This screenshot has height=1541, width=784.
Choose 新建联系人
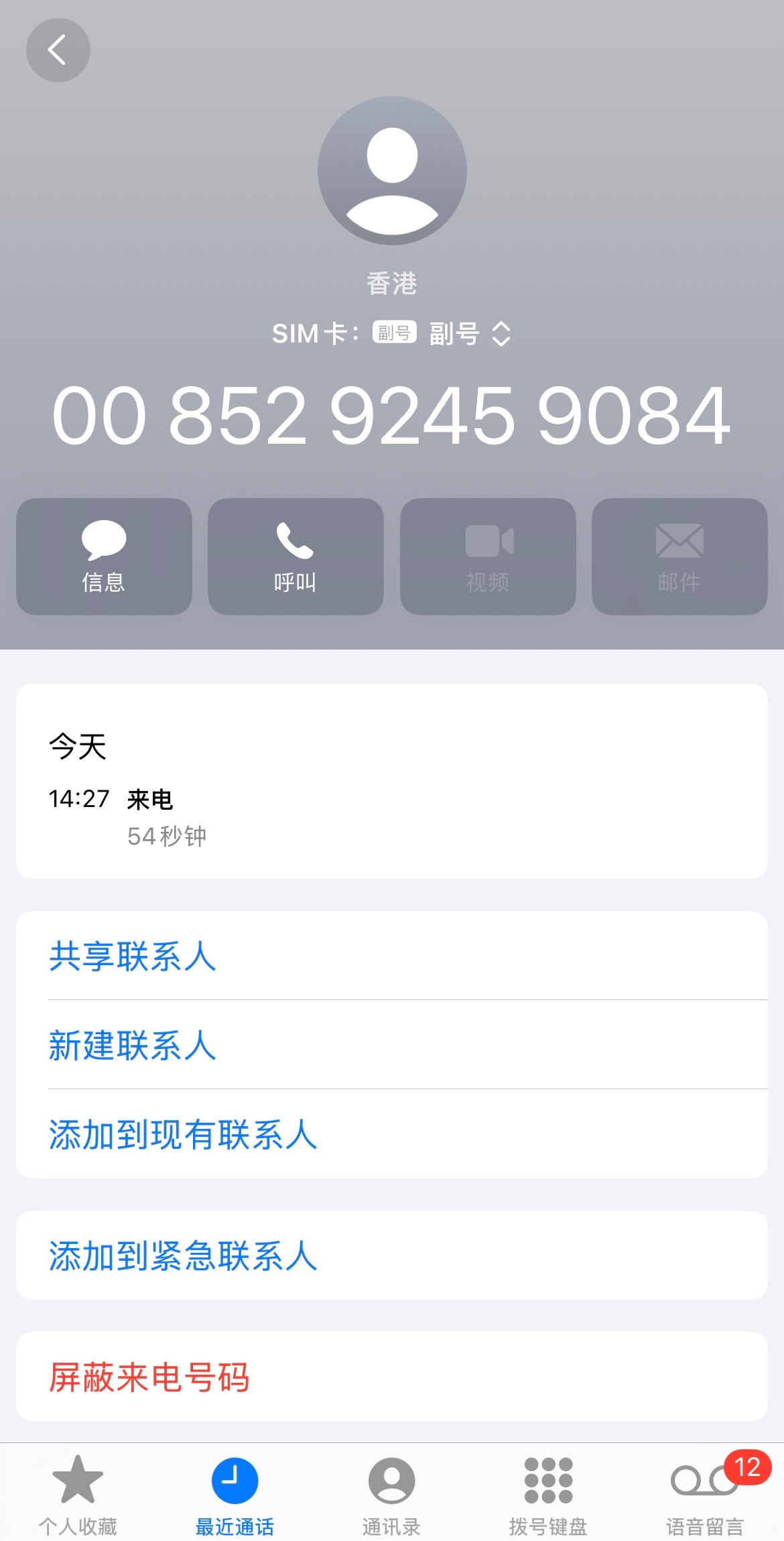[392, 1045]
